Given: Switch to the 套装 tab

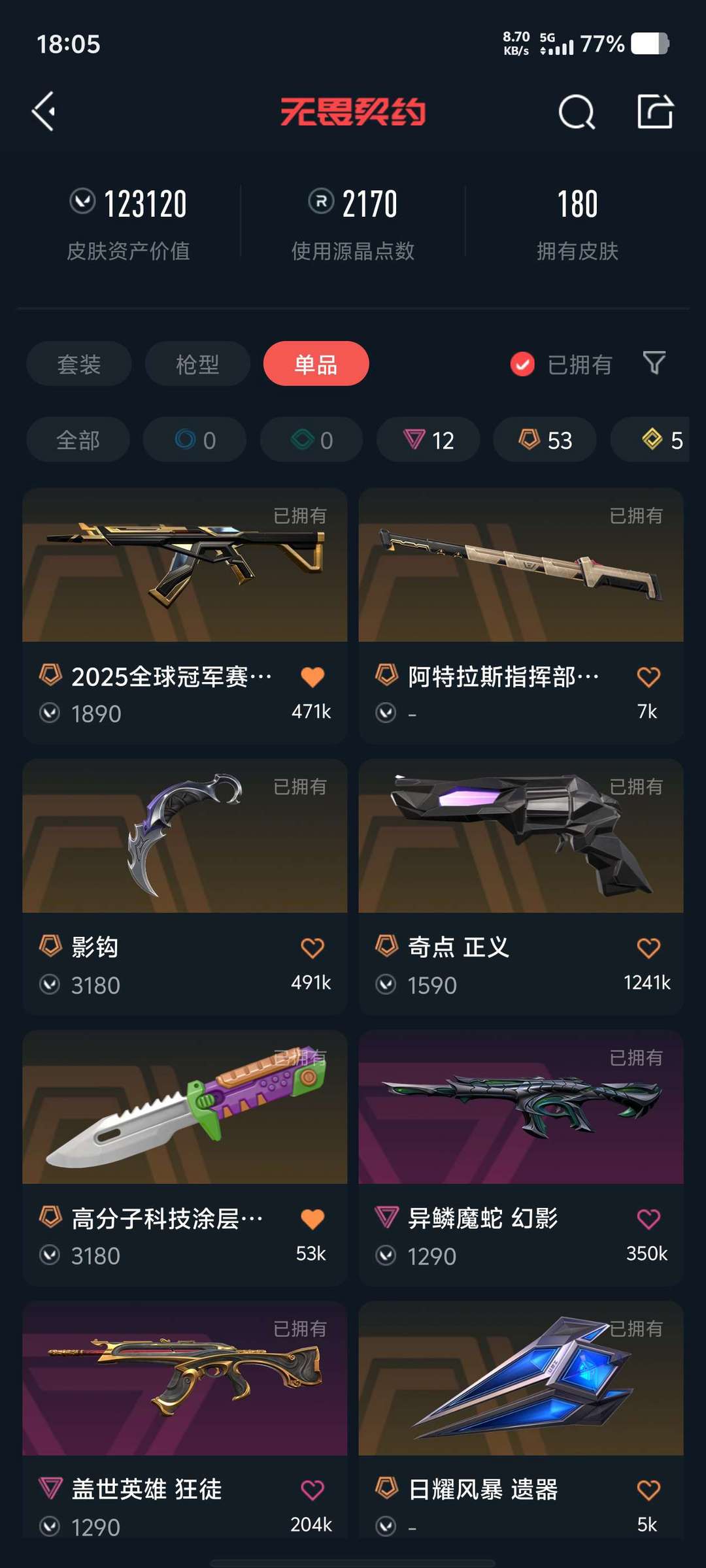Looking at the screenshot, I should pyautogui.click(x=79, y=364).
